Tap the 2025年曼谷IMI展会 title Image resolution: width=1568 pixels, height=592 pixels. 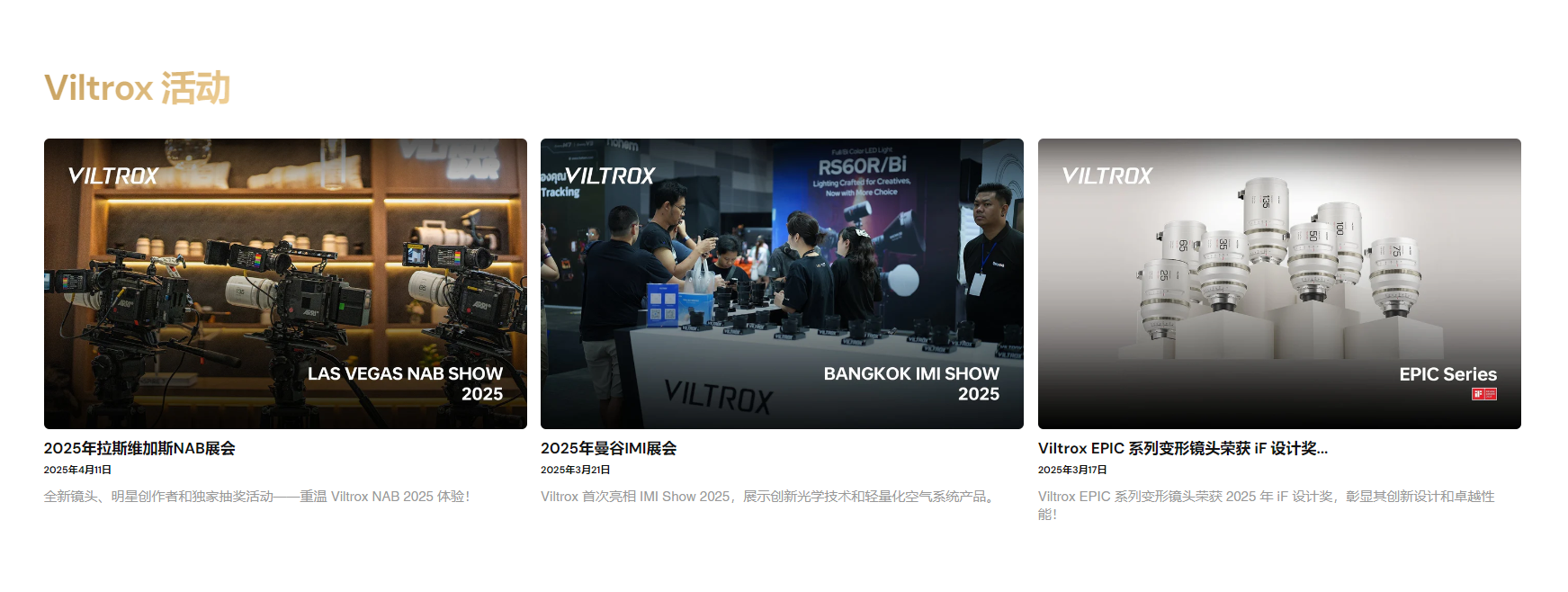pyautogui.click(x=608, y=448)
